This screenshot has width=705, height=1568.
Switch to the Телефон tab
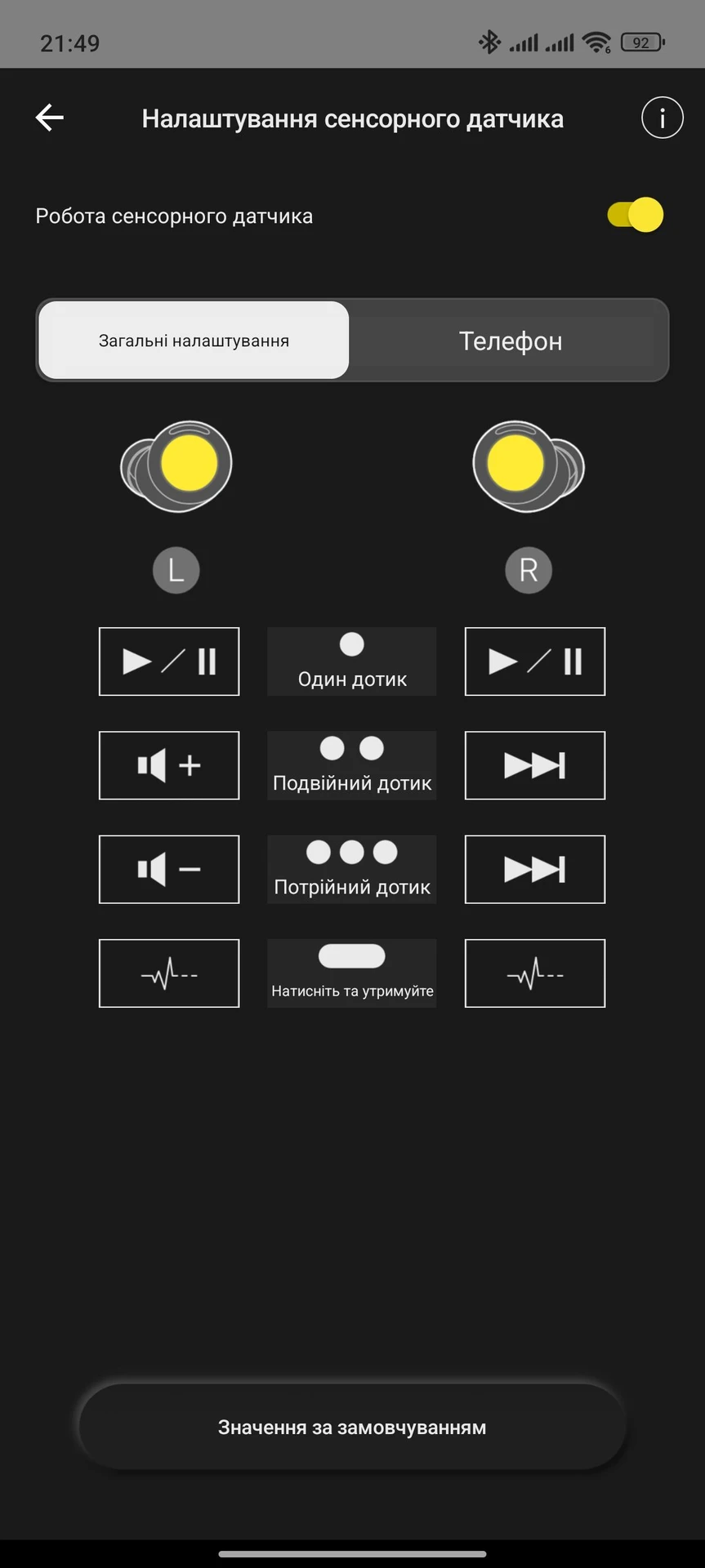click(x=511, y=341)
